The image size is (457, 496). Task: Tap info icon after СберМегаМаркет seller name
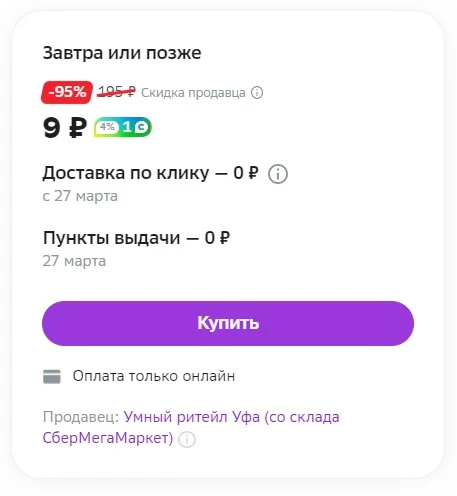pos(187,439)
